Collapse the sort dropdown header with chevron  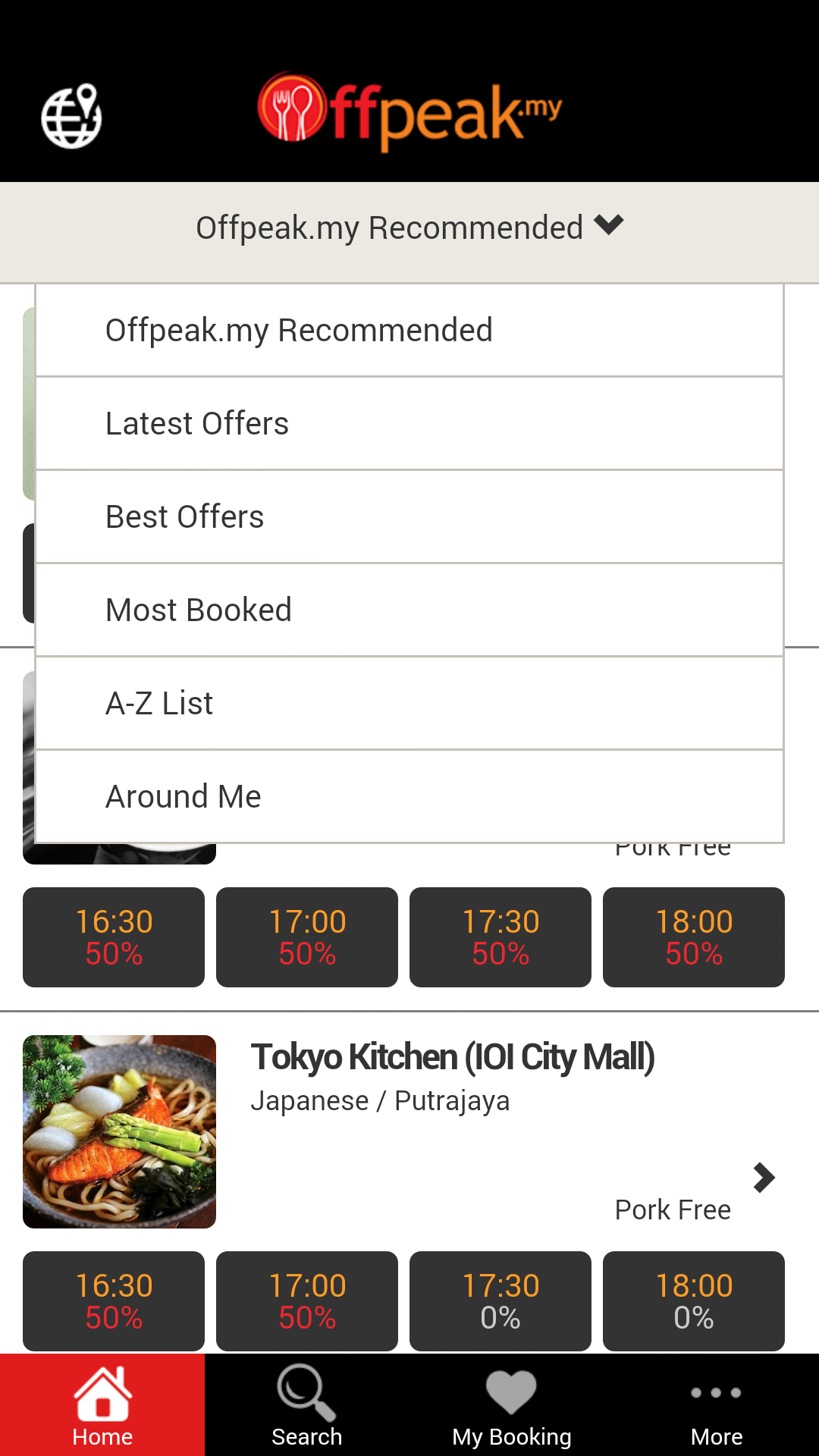click(x=409, y=227)
